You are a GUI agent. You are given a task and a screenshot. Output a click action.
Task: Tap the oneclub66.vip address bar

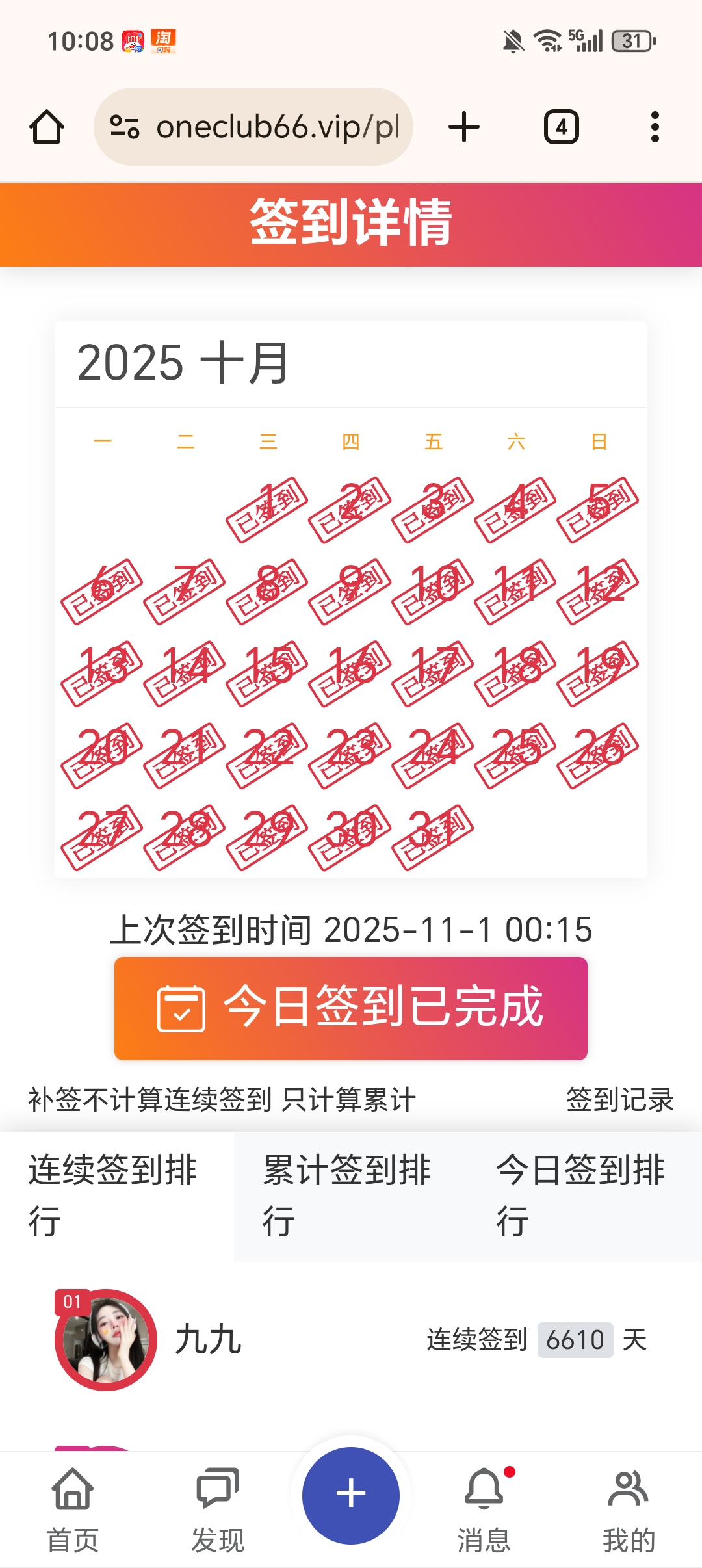(253, 127)
